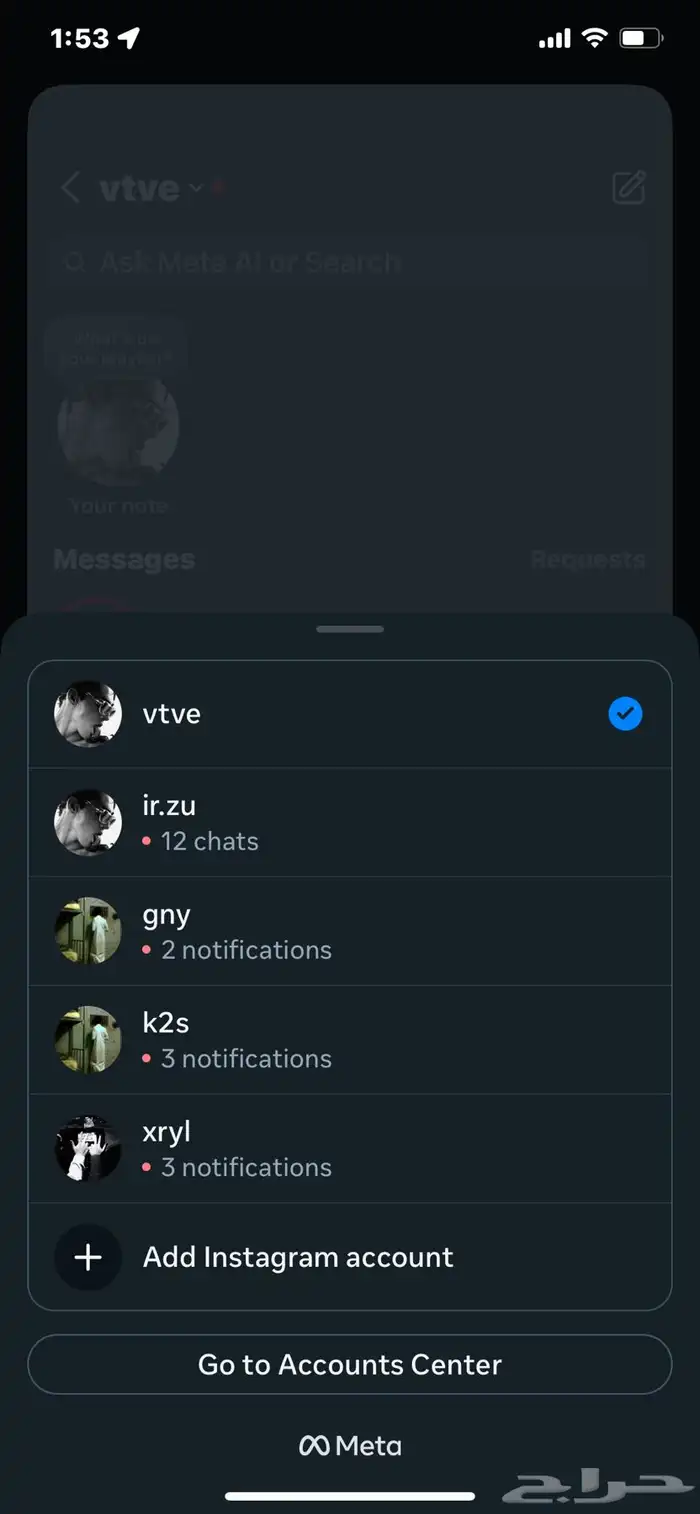This screenshot has width=700, height=1514.
Task: Switch to the k2s account
Action: [x=350, y=1040]
